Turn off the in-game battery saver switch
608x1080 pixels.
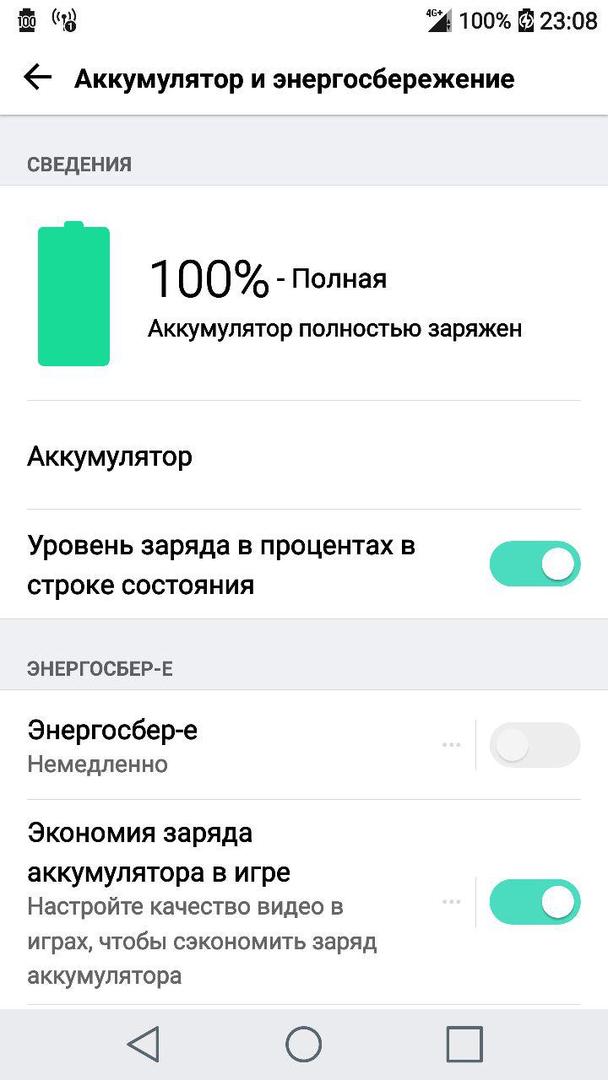(534, 902)
